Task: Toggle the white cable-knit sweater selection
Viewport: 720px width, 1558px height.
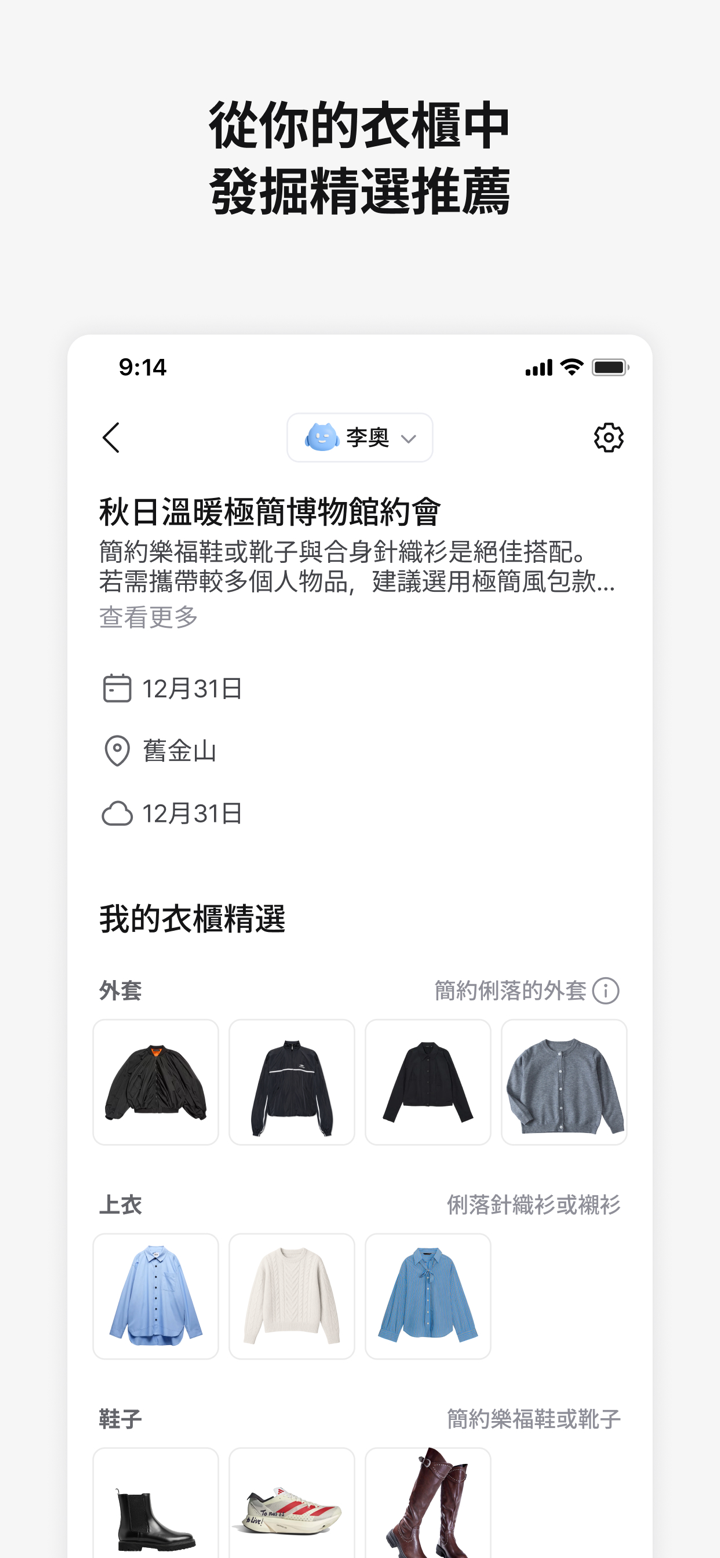Action: click(x=291, y=1296)
